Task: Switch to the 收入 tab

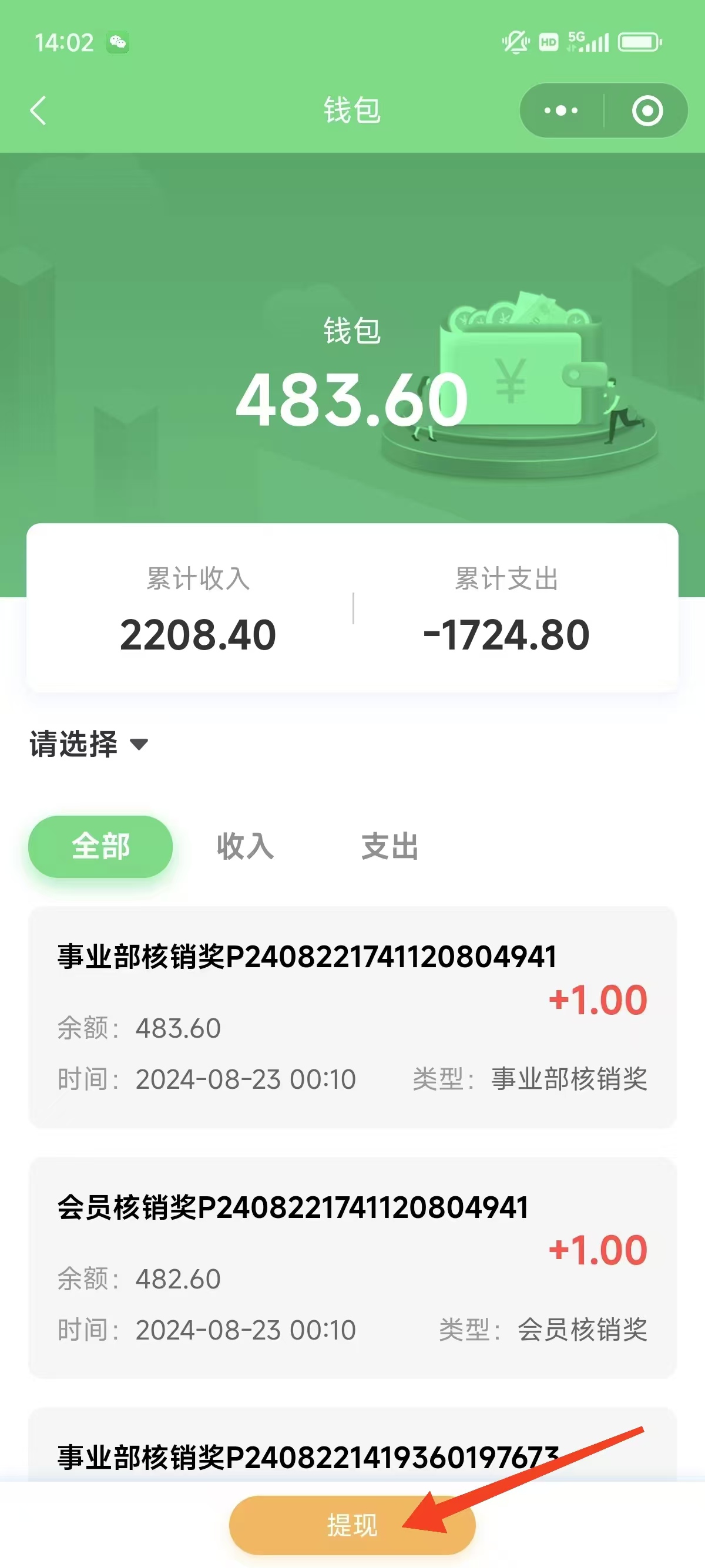Action: point(245,847)
